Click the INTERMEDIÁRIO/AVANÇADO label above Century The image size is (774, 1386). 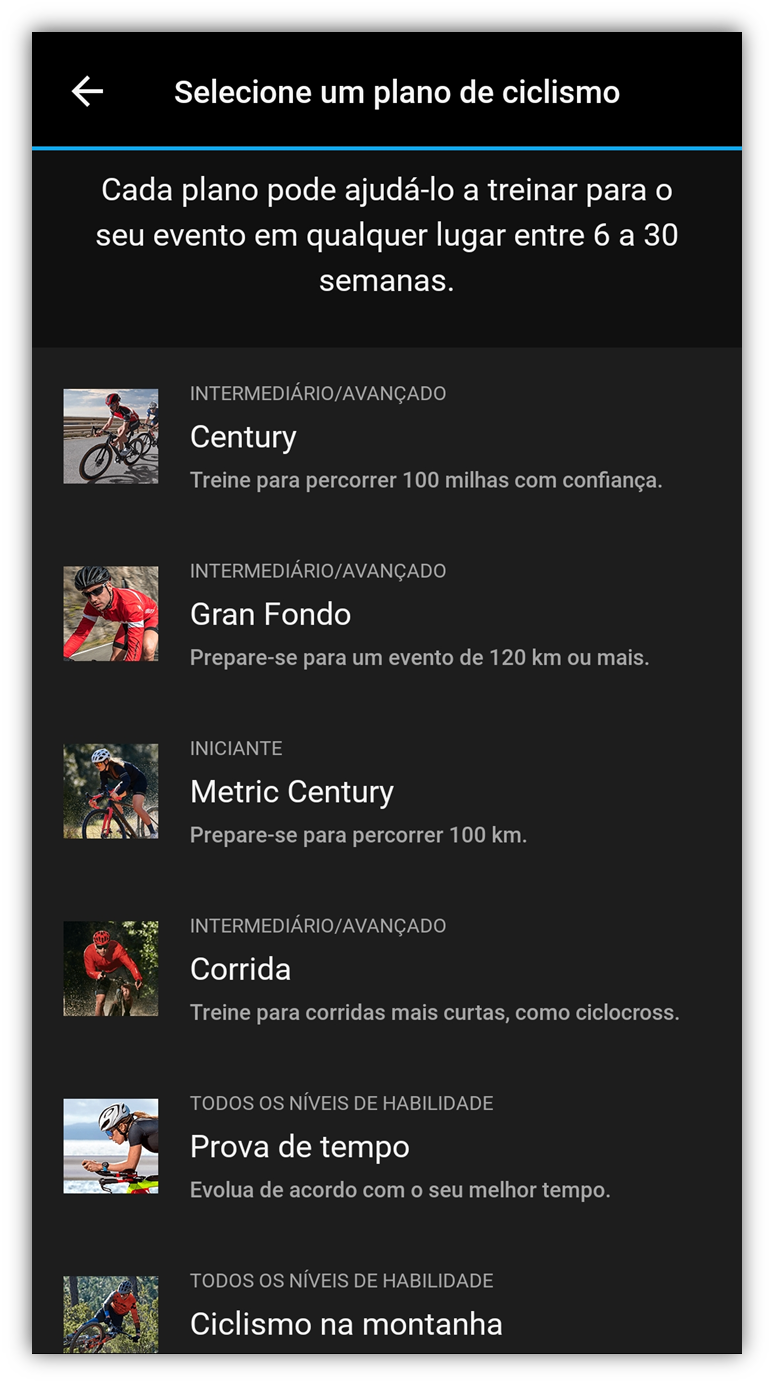tap(318, 393)
